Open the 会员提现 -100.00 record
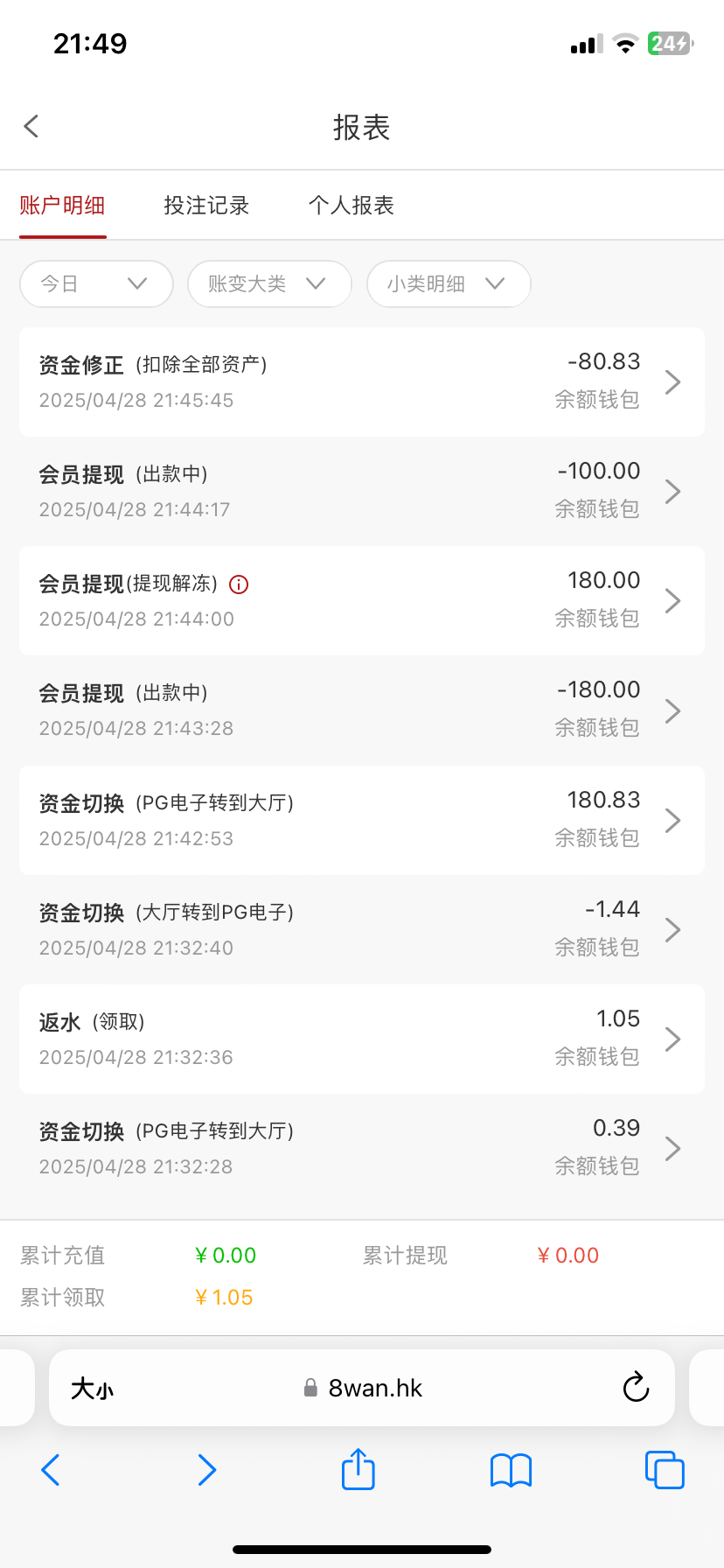The image size is (724, 1568). click(x=362, y=491)
